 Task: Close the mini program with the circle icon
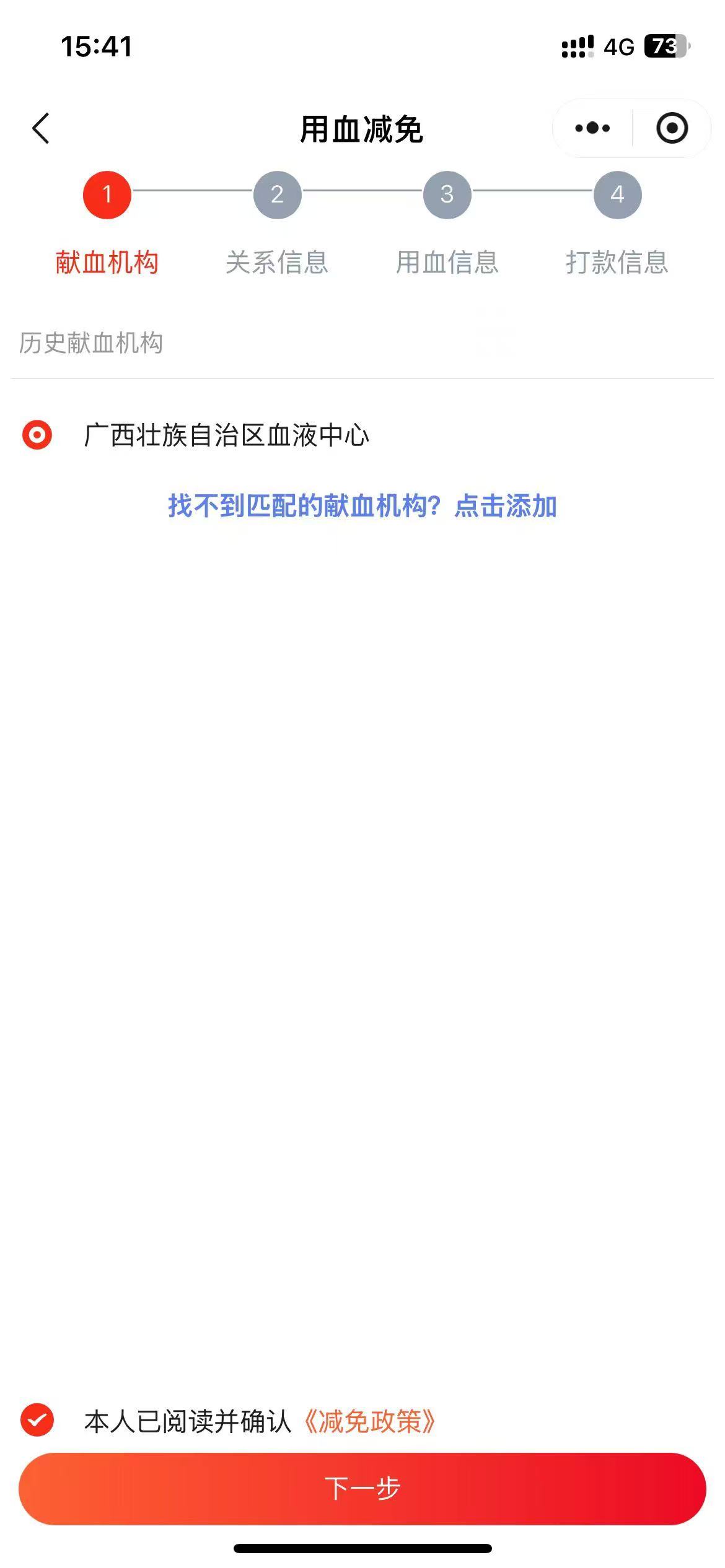(672, 128)
